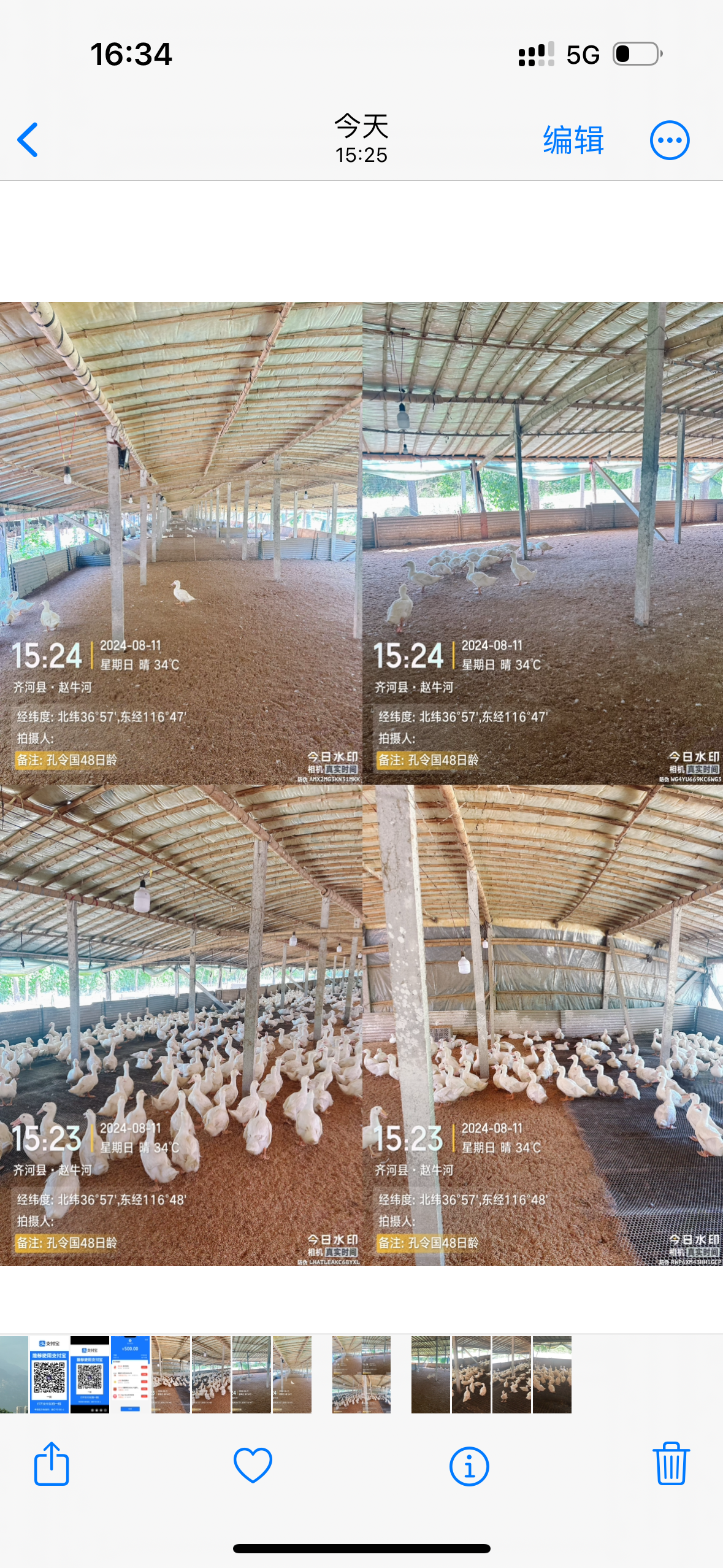Select the white Alipay QR code thumbnail
The width and height of the screenshot is (723, 1568).
49,1375
